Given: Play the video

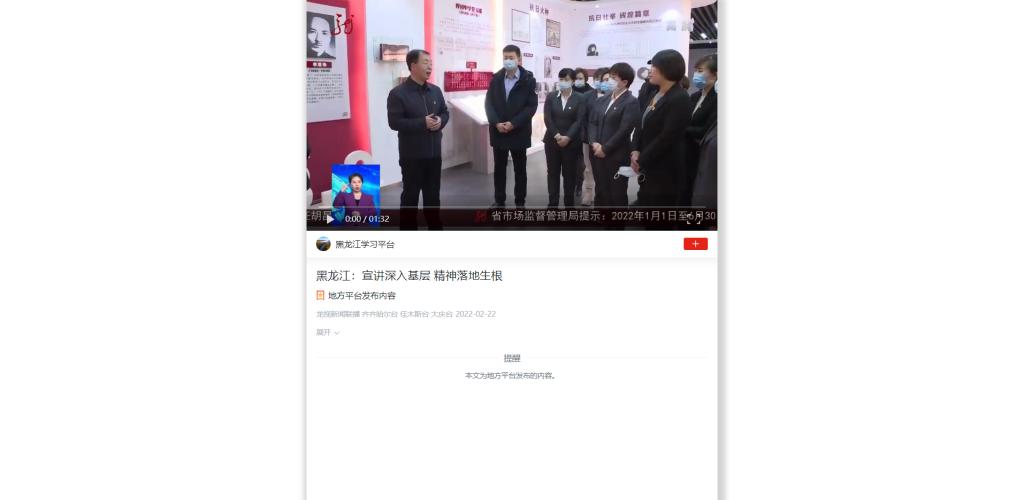Looking at the screenshot, I should [331, 219].
